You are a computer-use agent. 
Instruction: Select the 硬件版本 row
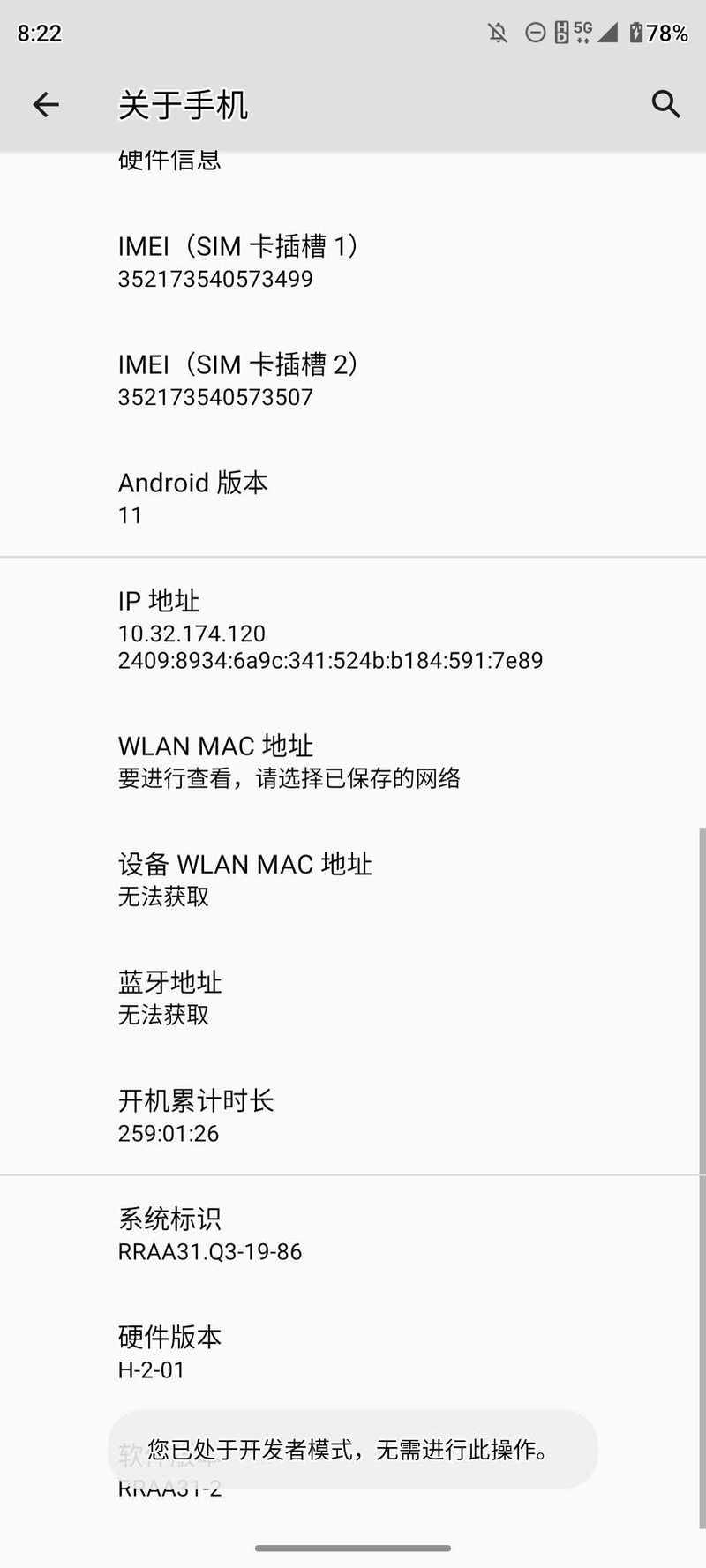[353, 1353]
